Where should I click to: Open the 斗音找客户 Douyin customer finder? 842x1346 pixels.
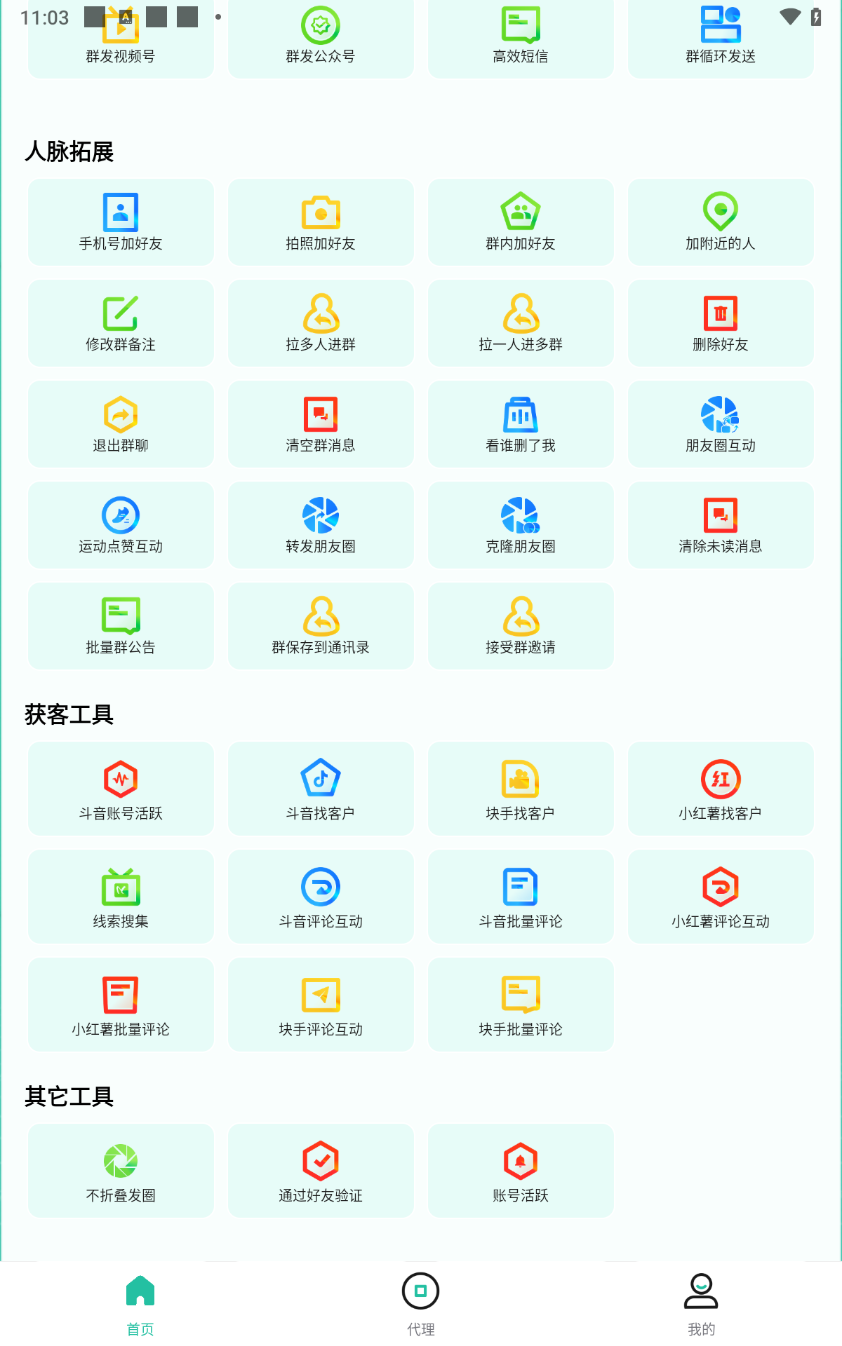[x=320, y=789]
